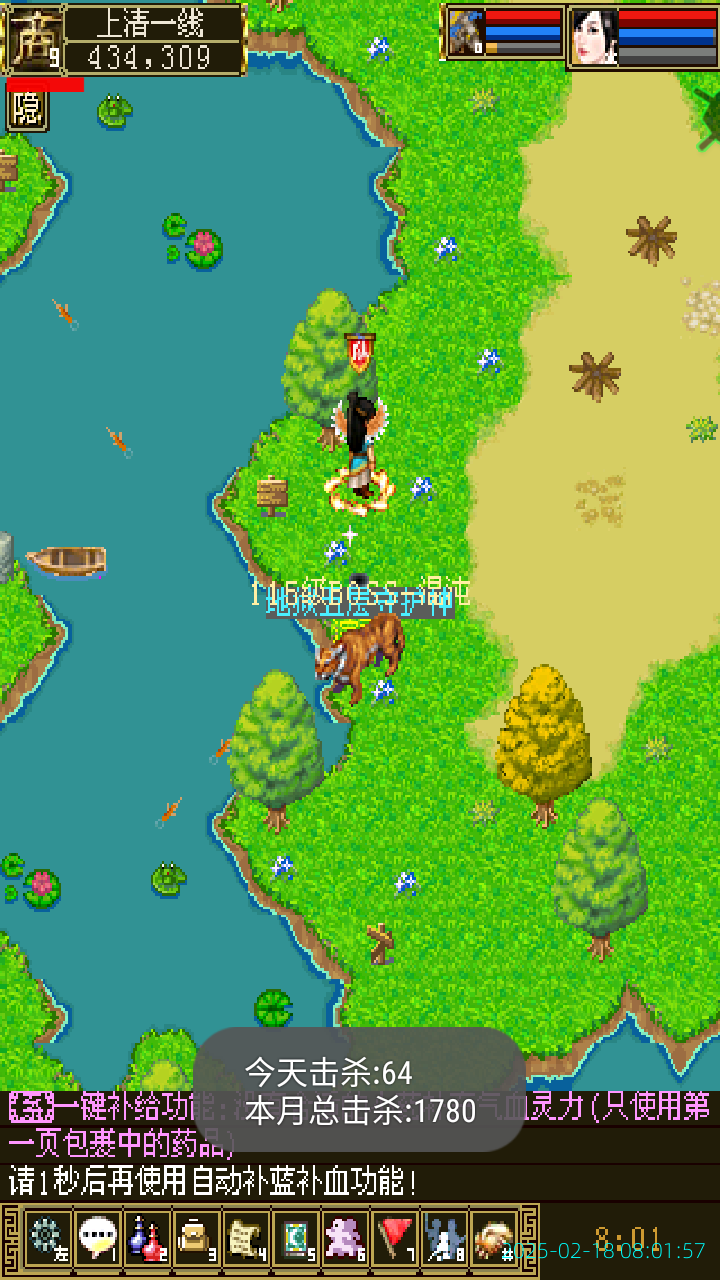
Task: Open the backpack inventory
Action: [196, 1238]
